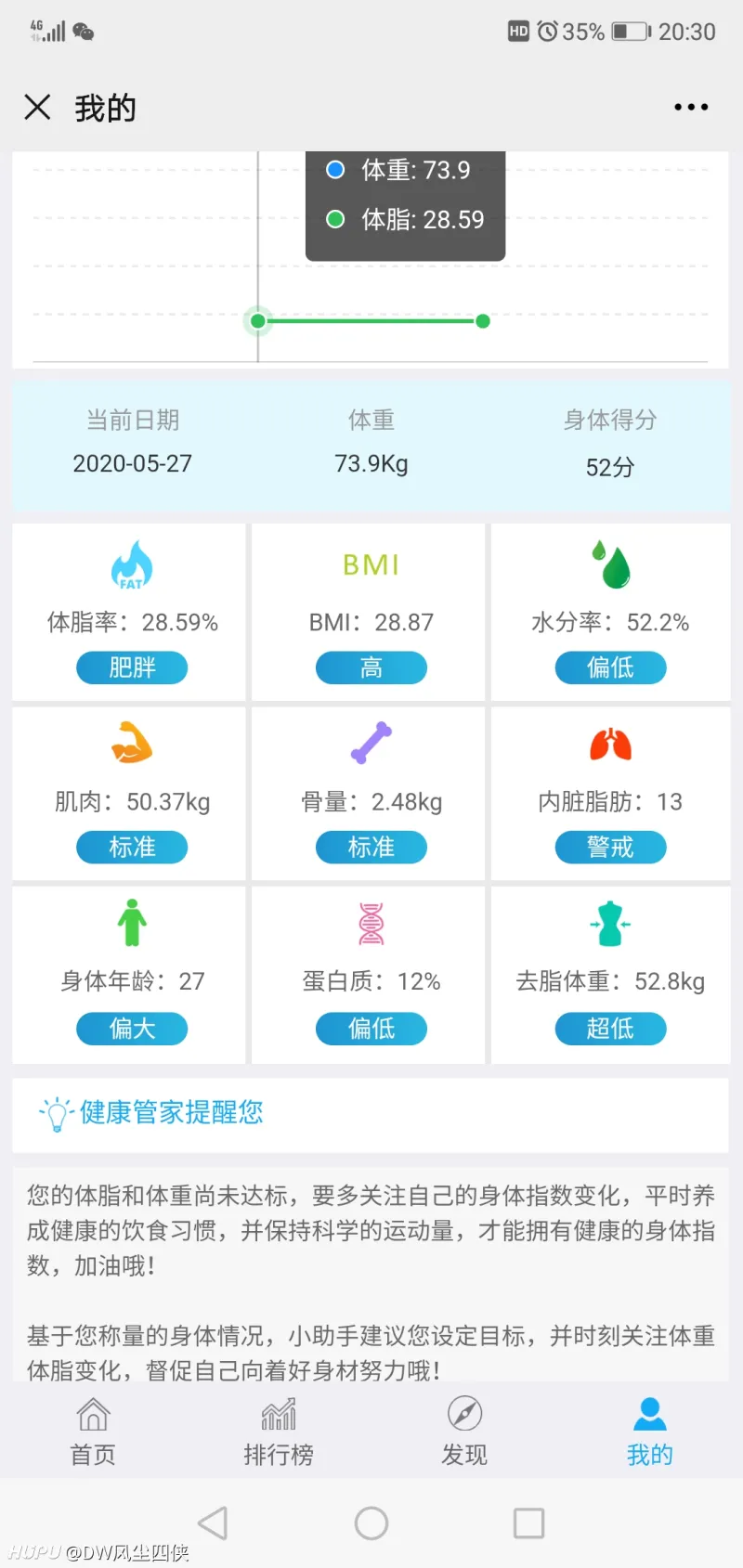Open the 排行榜 tab
This screenshot has width=743, height=1568.
(279, 1431)
